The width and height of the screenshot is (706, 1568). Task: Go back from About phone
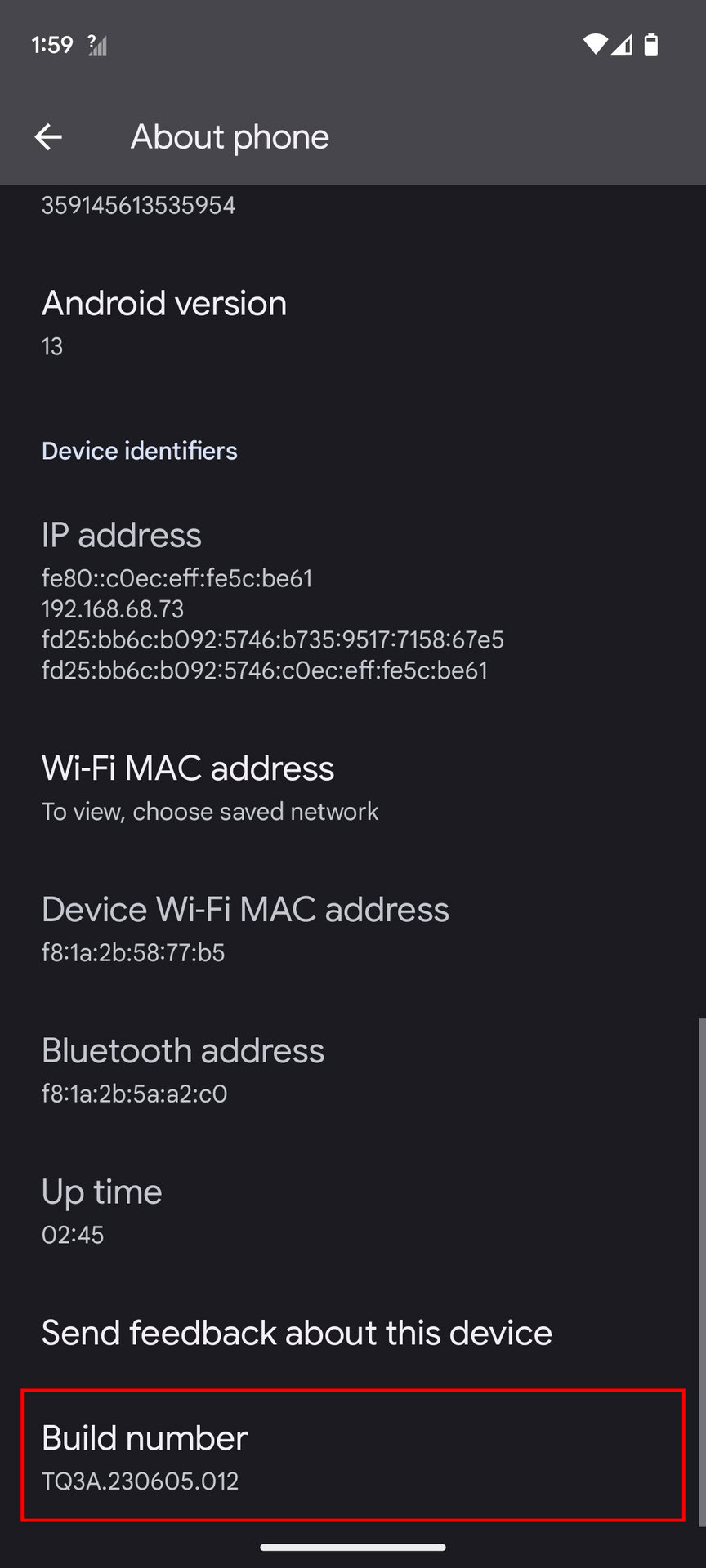point(48,137)
